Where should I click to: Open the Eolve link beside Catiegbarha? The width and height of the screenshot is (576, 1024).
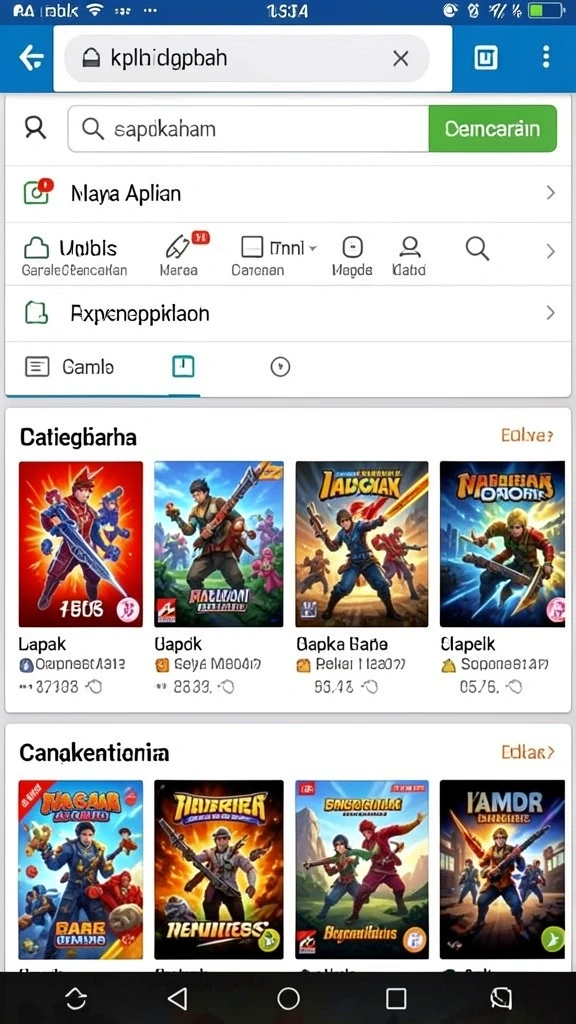(x=527, y=435)
